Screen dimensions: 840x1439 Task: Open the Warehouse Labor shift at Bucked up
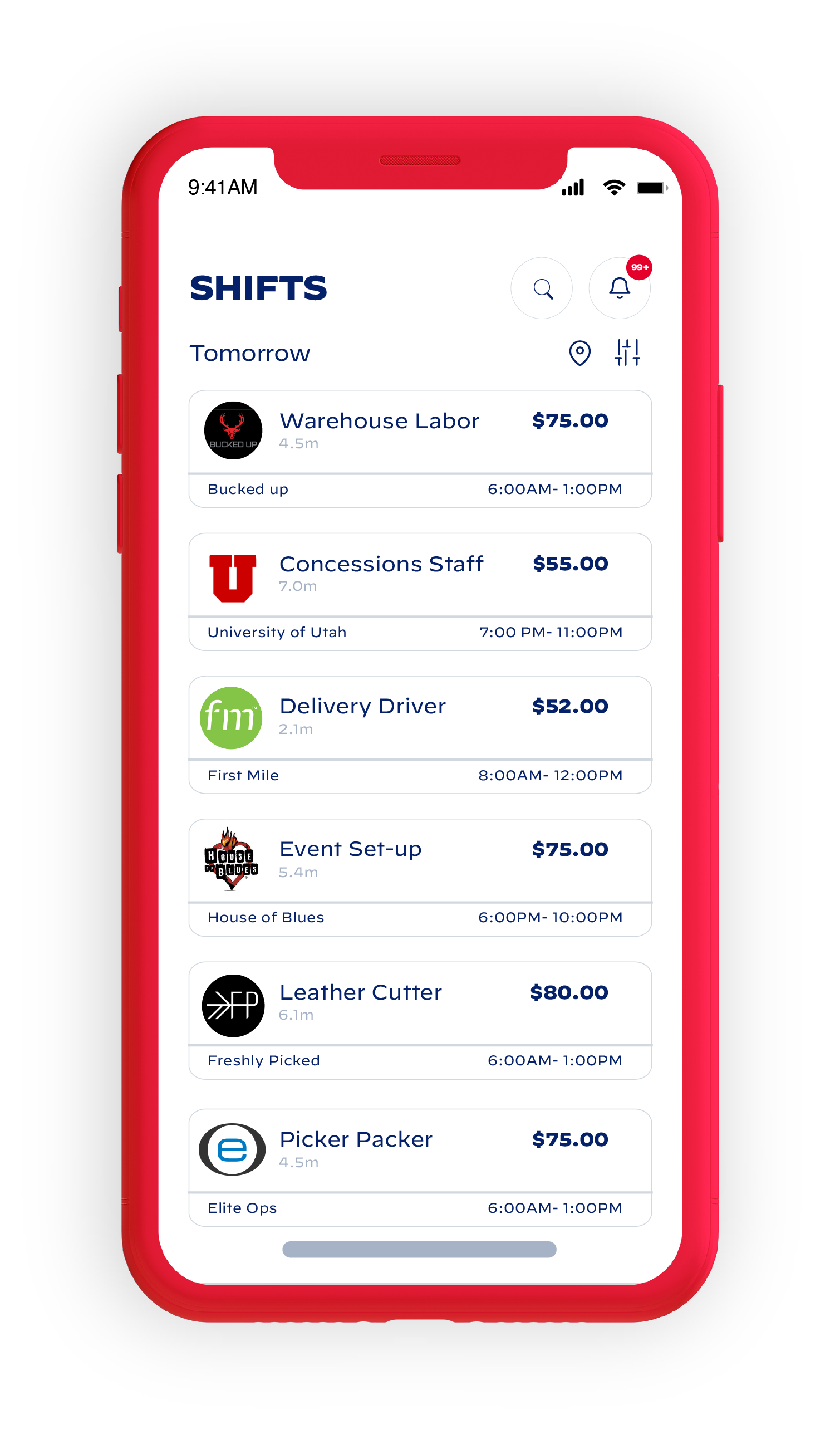pyautogui.click(x=420, y=449)
